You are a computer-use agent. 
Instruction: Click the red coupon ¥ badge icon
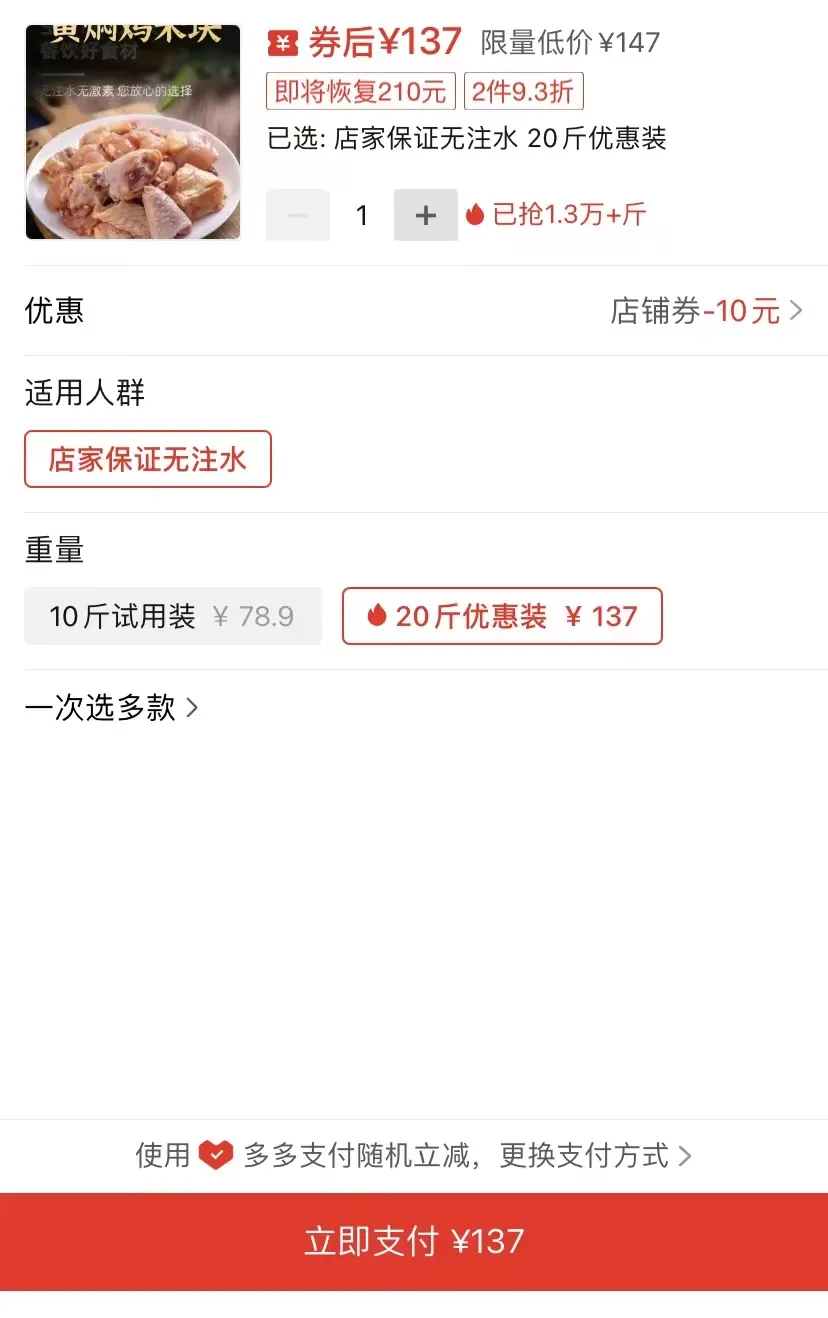[x=281, y=42]
